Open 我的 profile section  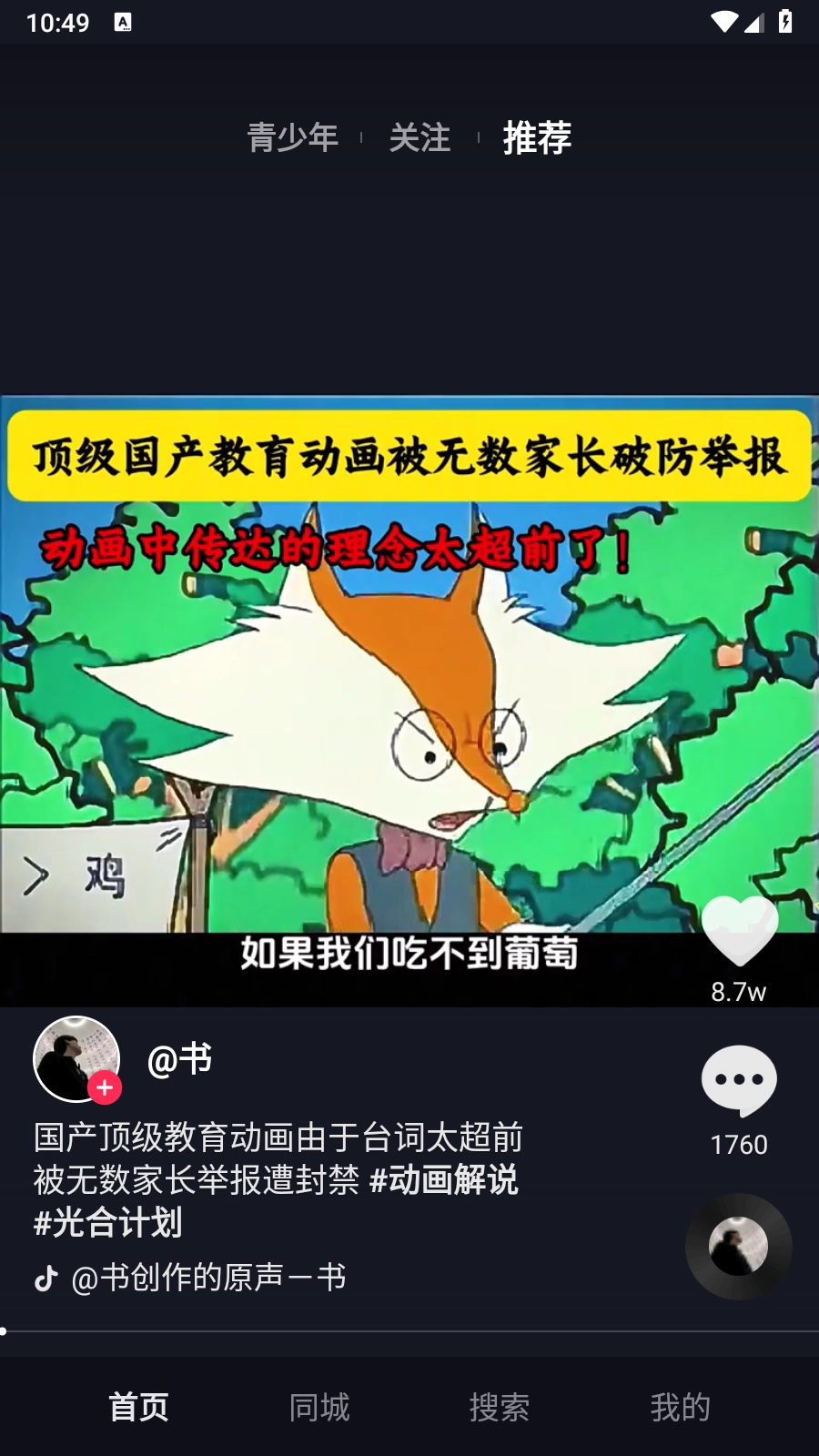pos(679,1406)
